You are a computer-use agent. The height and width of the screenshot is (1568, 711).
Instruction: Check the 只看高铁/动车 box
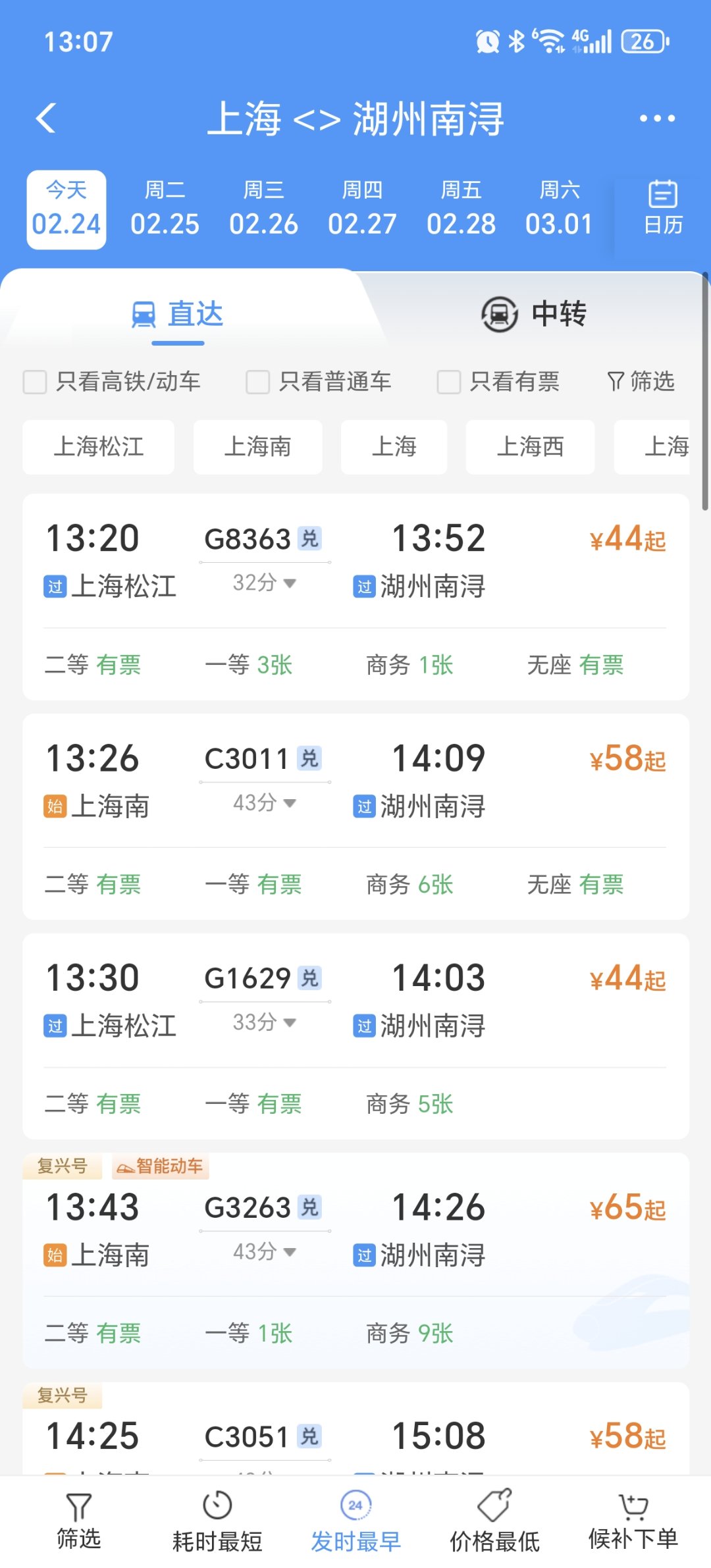pos(34,382)
